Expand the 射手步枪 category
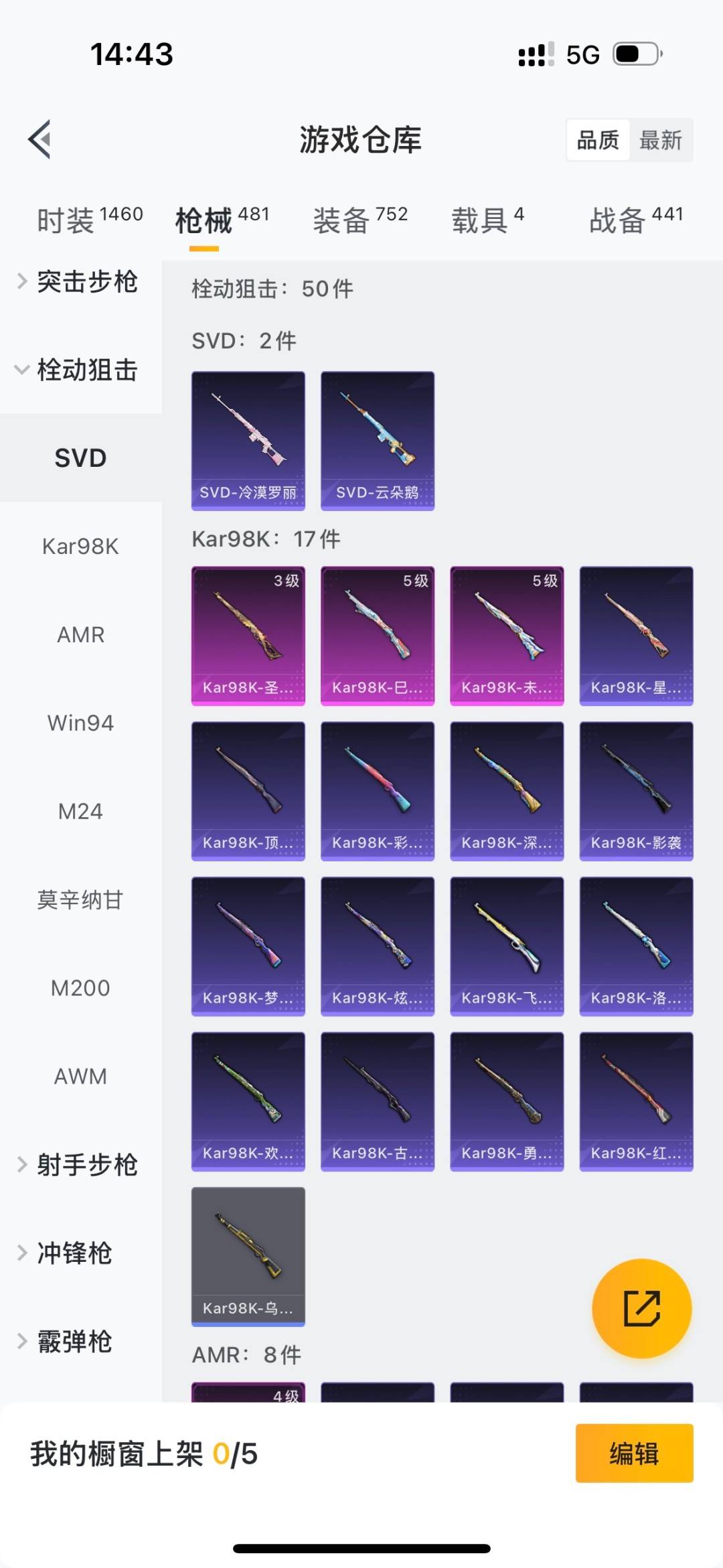 tap(80, 1165)
